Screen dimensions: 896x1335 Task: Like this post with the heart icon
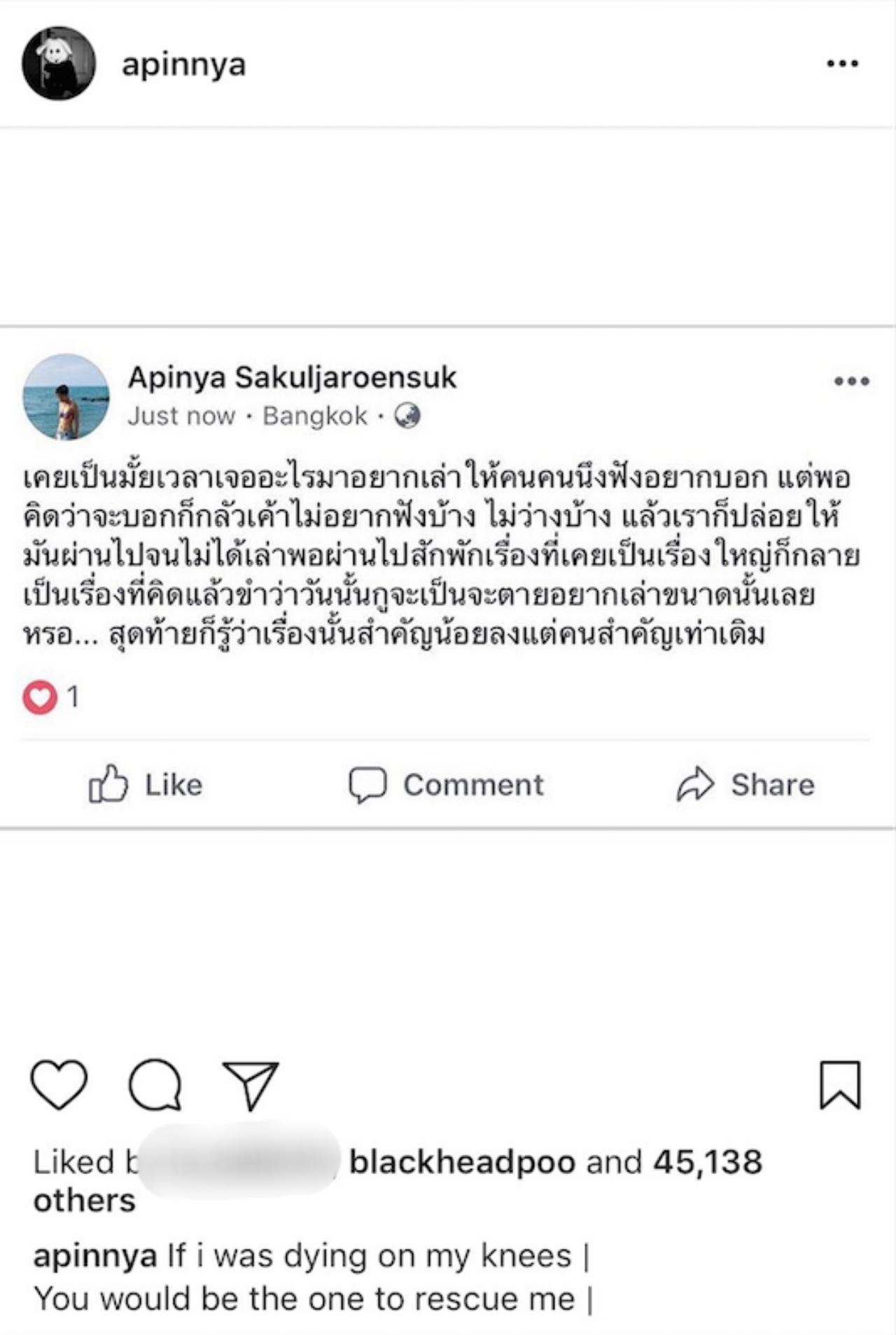coord(59,1084)
